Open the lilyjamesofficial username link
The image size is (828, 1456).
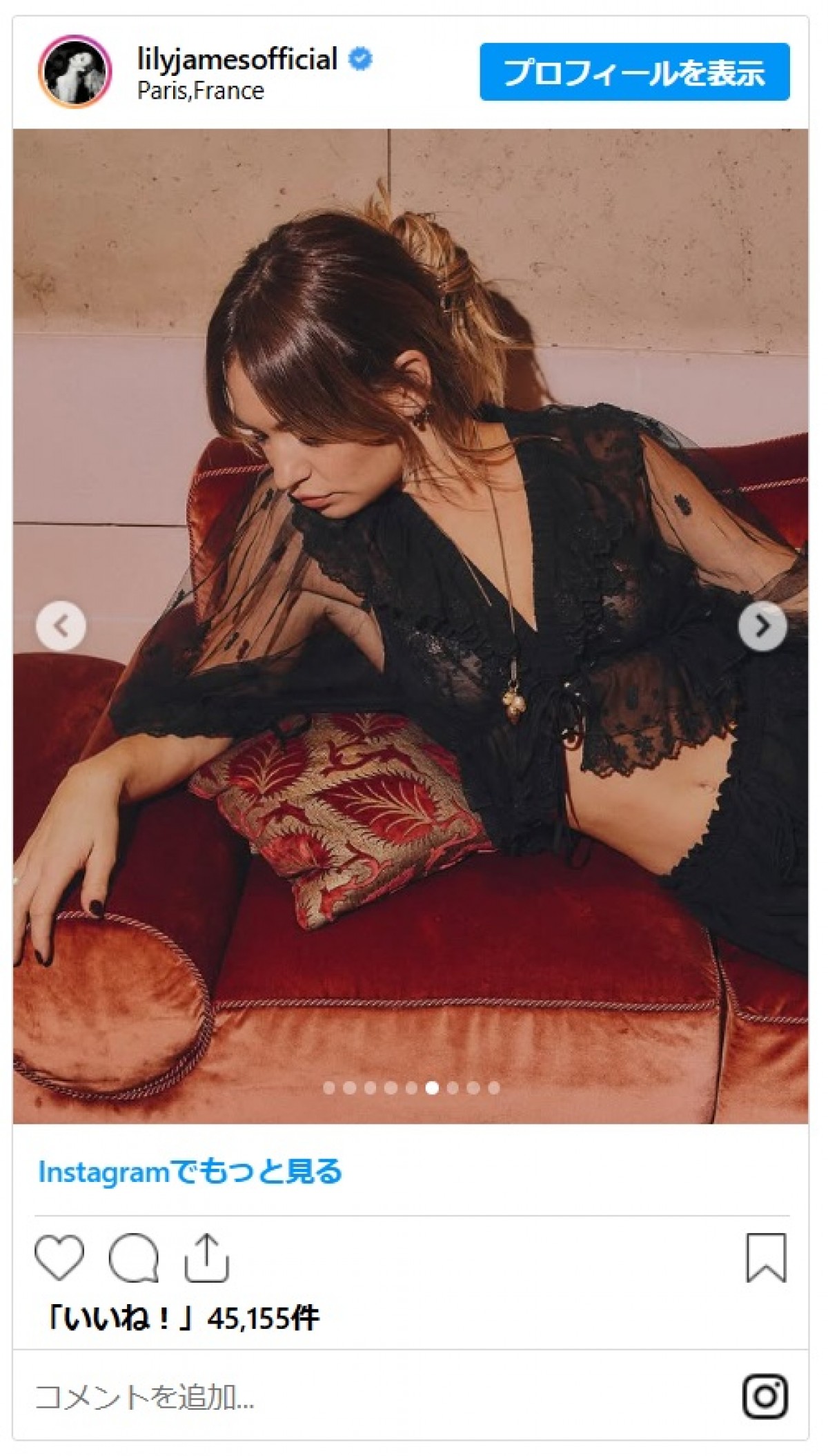(237, 59)
